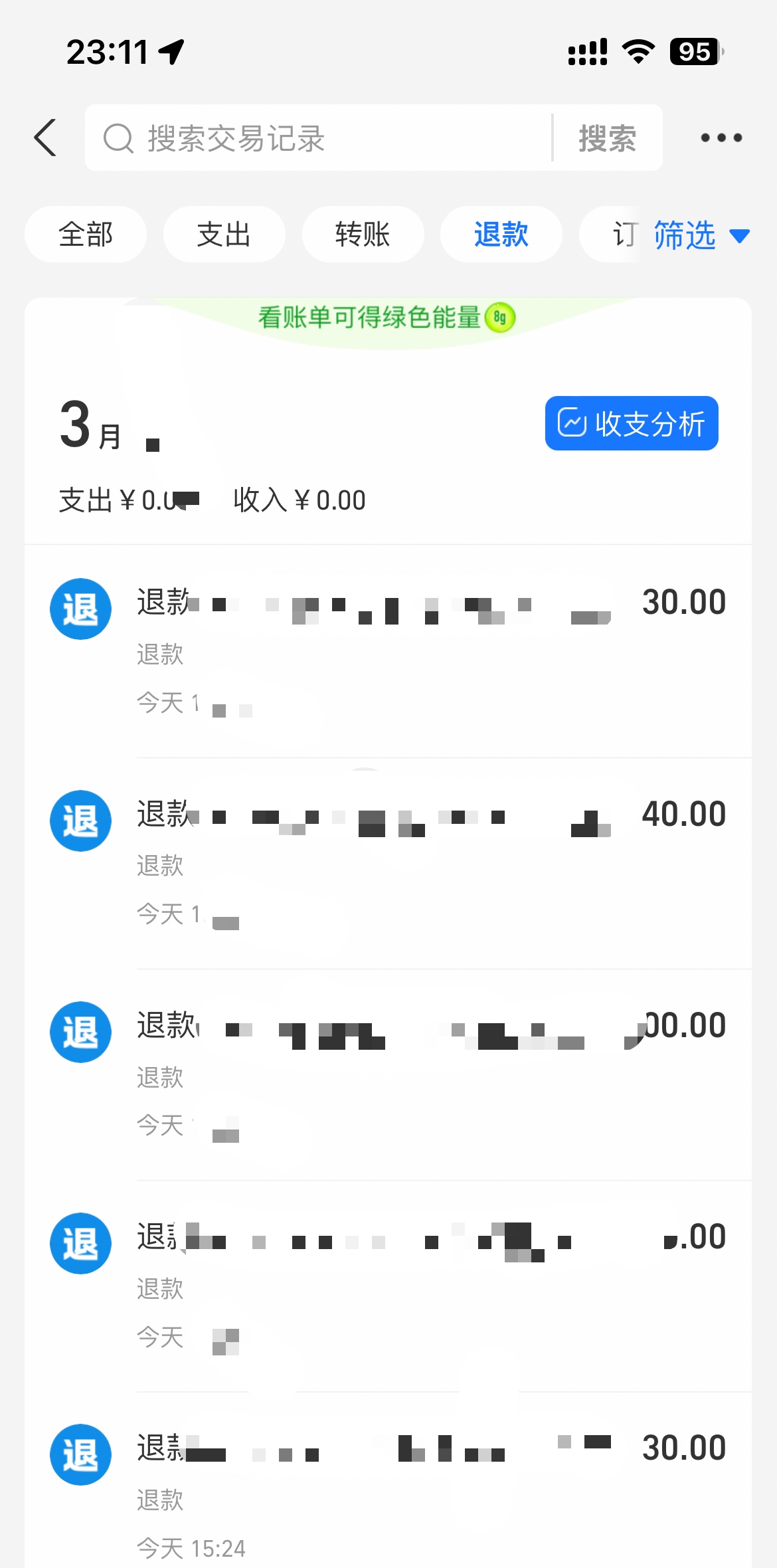Select the 支出 filter chip
The width and height of the screenshot is (777, 1568).
(x=224, y=235)
